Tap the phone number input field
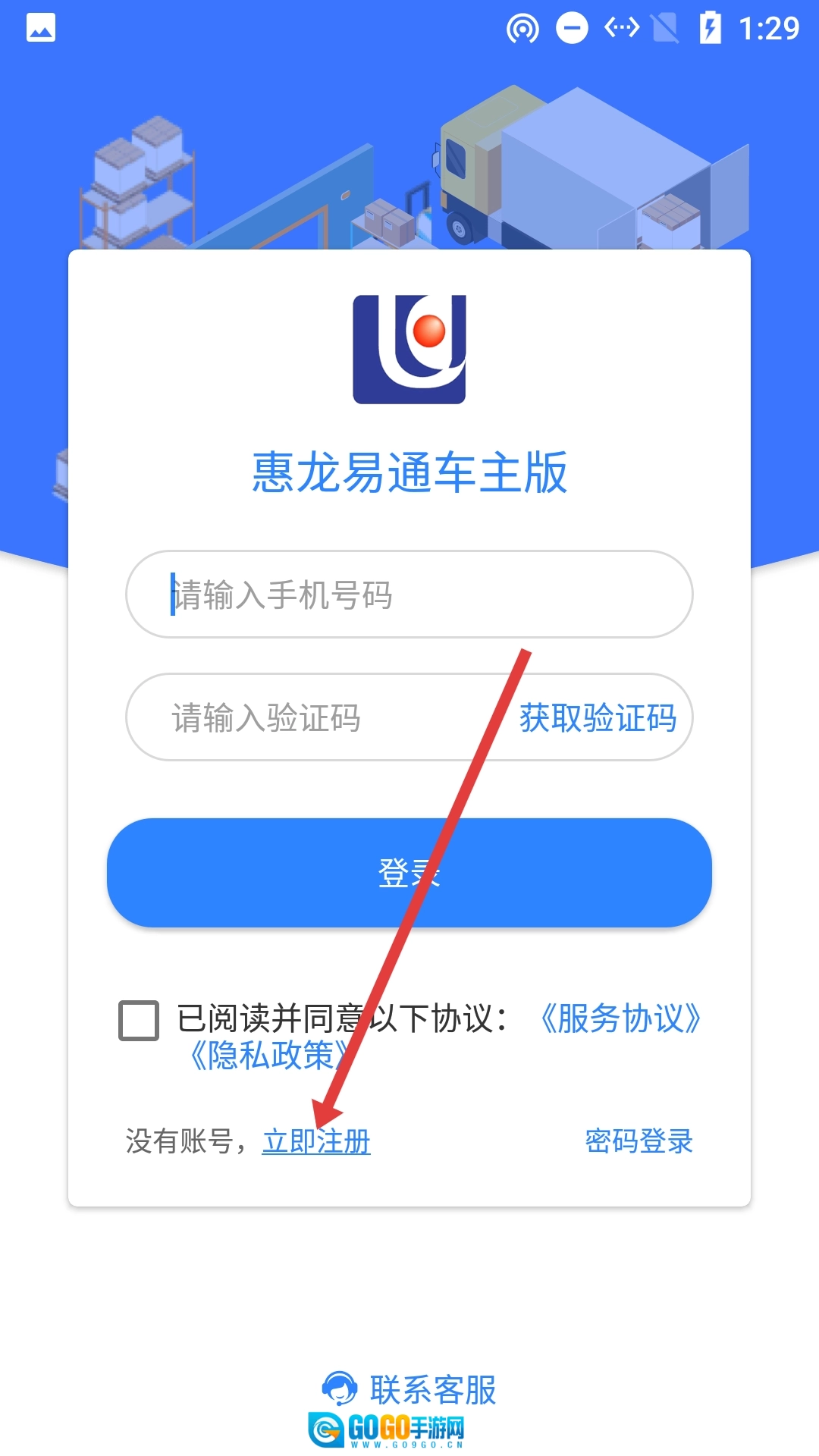Viewport: 819px width, 1456px height. [x=409, y=594]
